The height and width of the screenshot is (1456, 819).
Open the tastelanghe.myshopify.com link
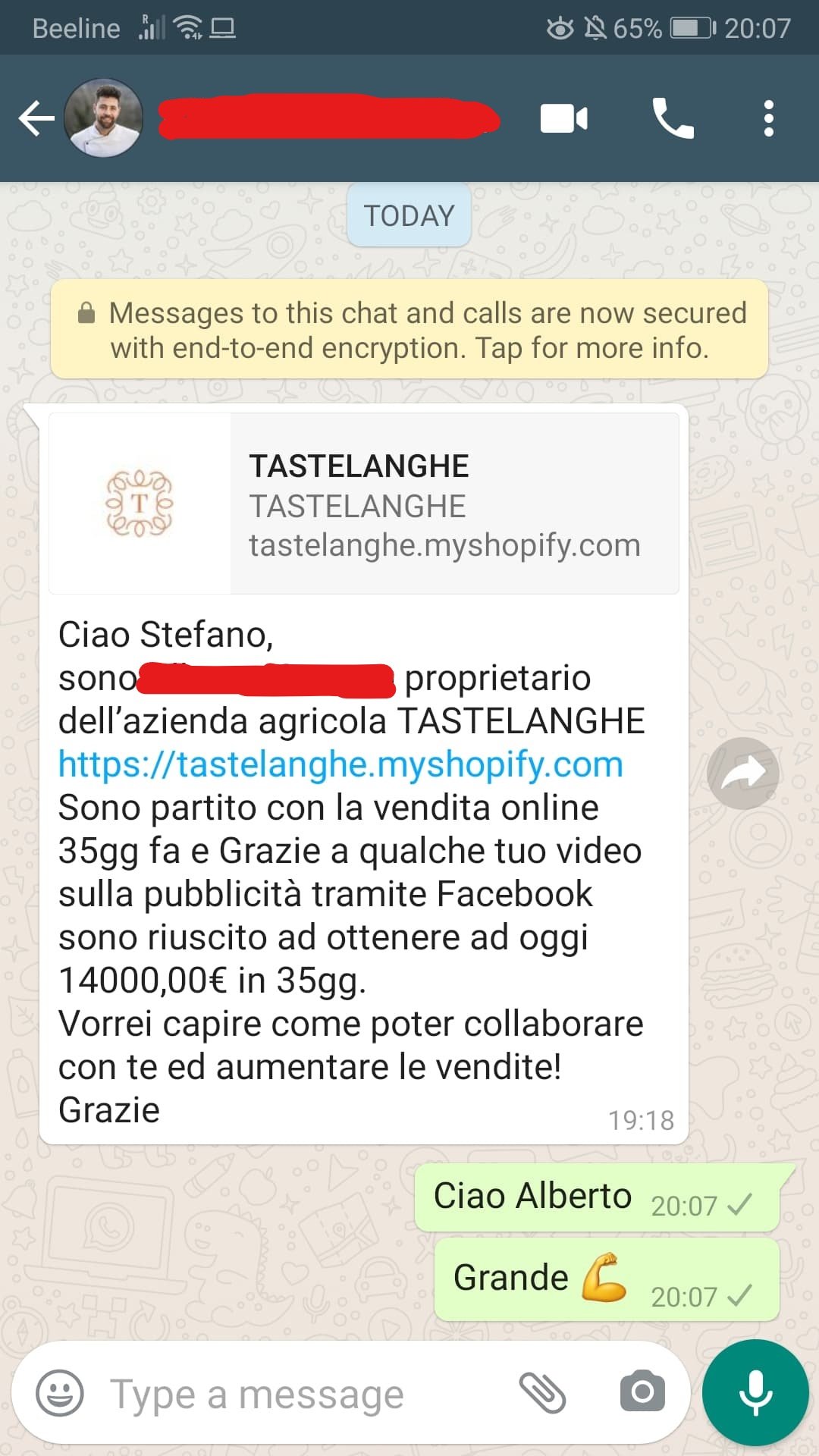tap(340, 764)
